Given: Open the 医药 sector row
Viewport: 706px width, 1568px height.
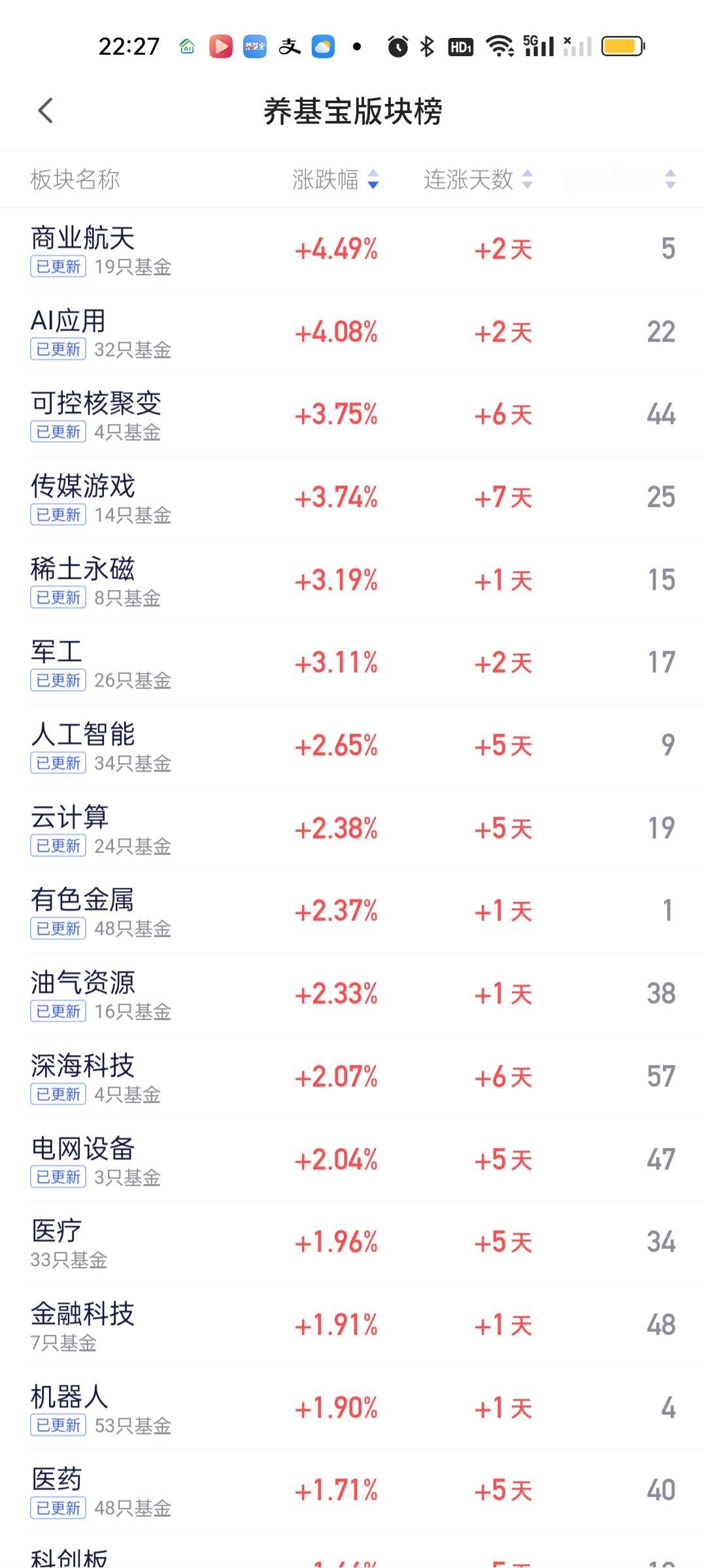Looking at the screenshot, I should 353,1491.
